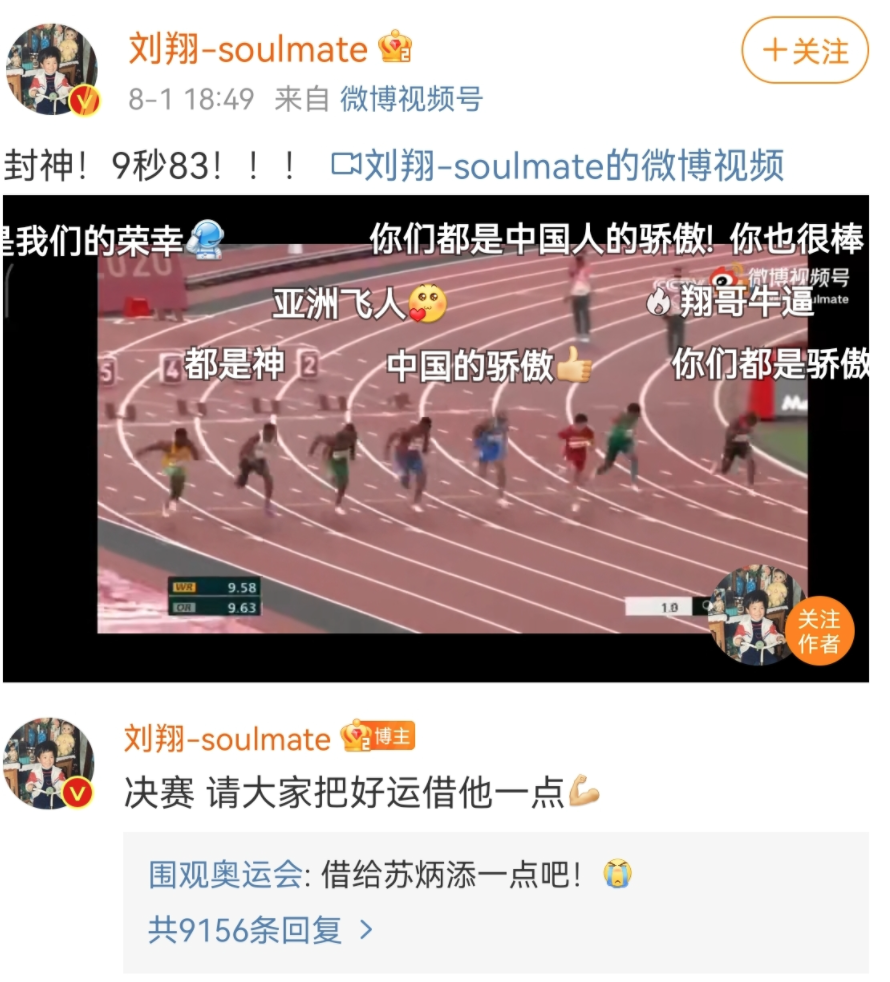Follow 刘翔-soulmate with the +关注 button

(x=804, y=50)
